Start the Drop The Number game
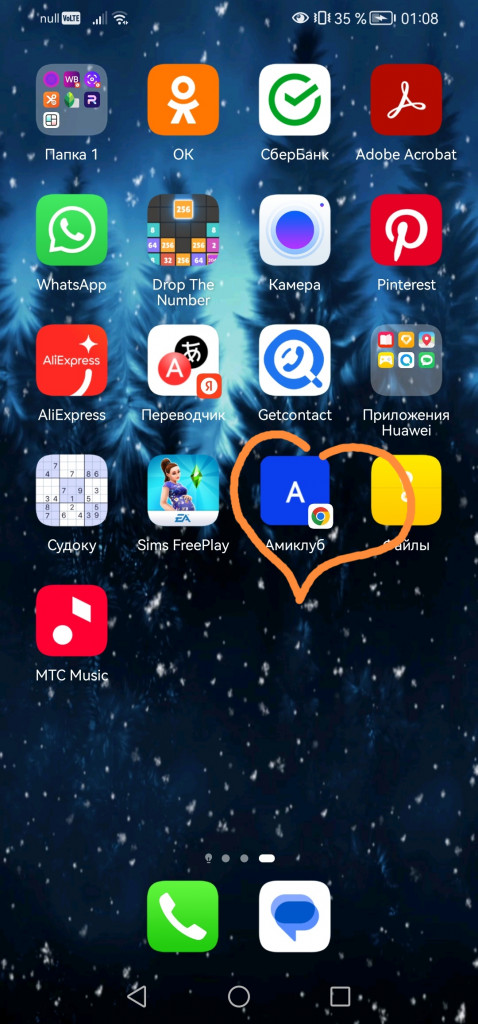Image resolution: width=478 pixels, height=1024 pixels. pyautogui.click(x=183, y=230)
